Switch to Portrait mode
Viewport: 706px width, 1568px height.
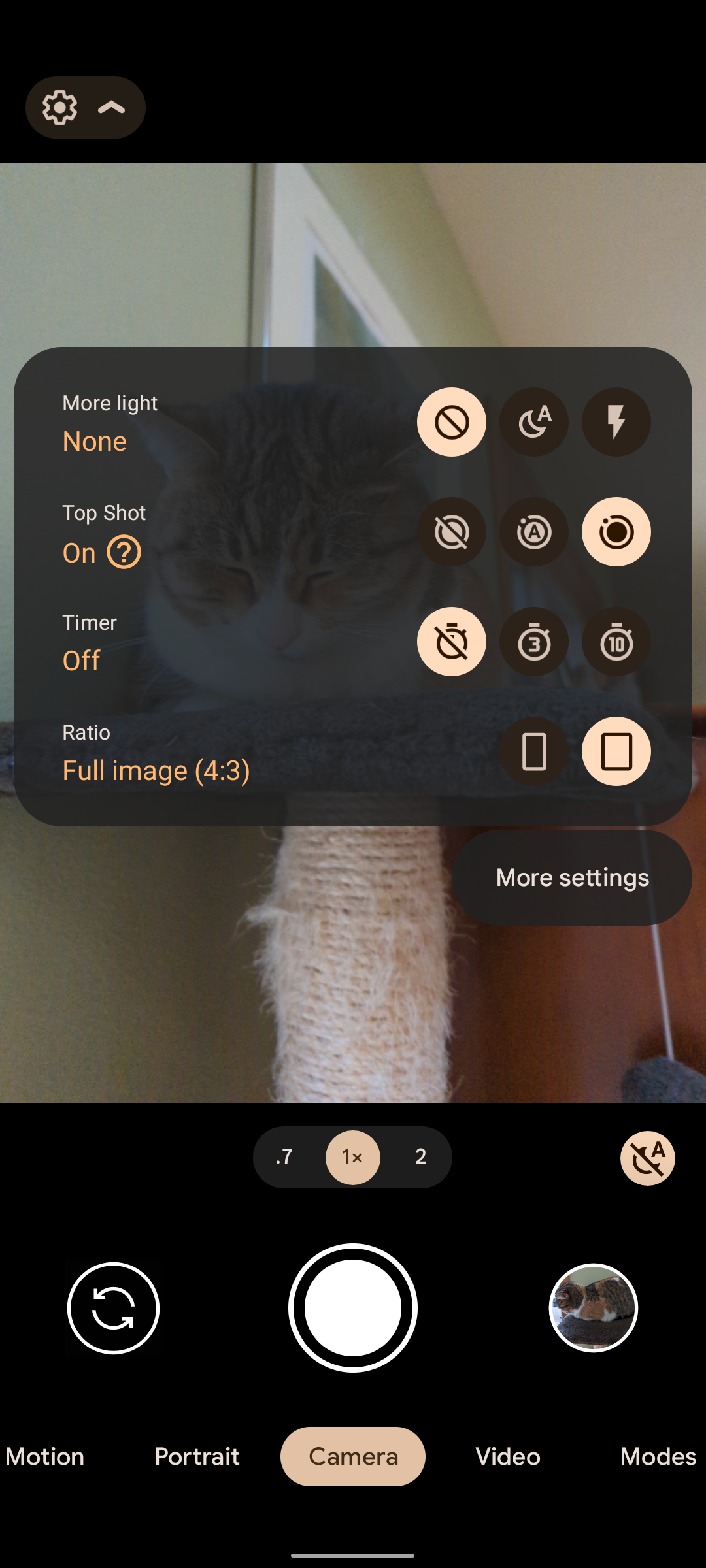(197, 1457)
